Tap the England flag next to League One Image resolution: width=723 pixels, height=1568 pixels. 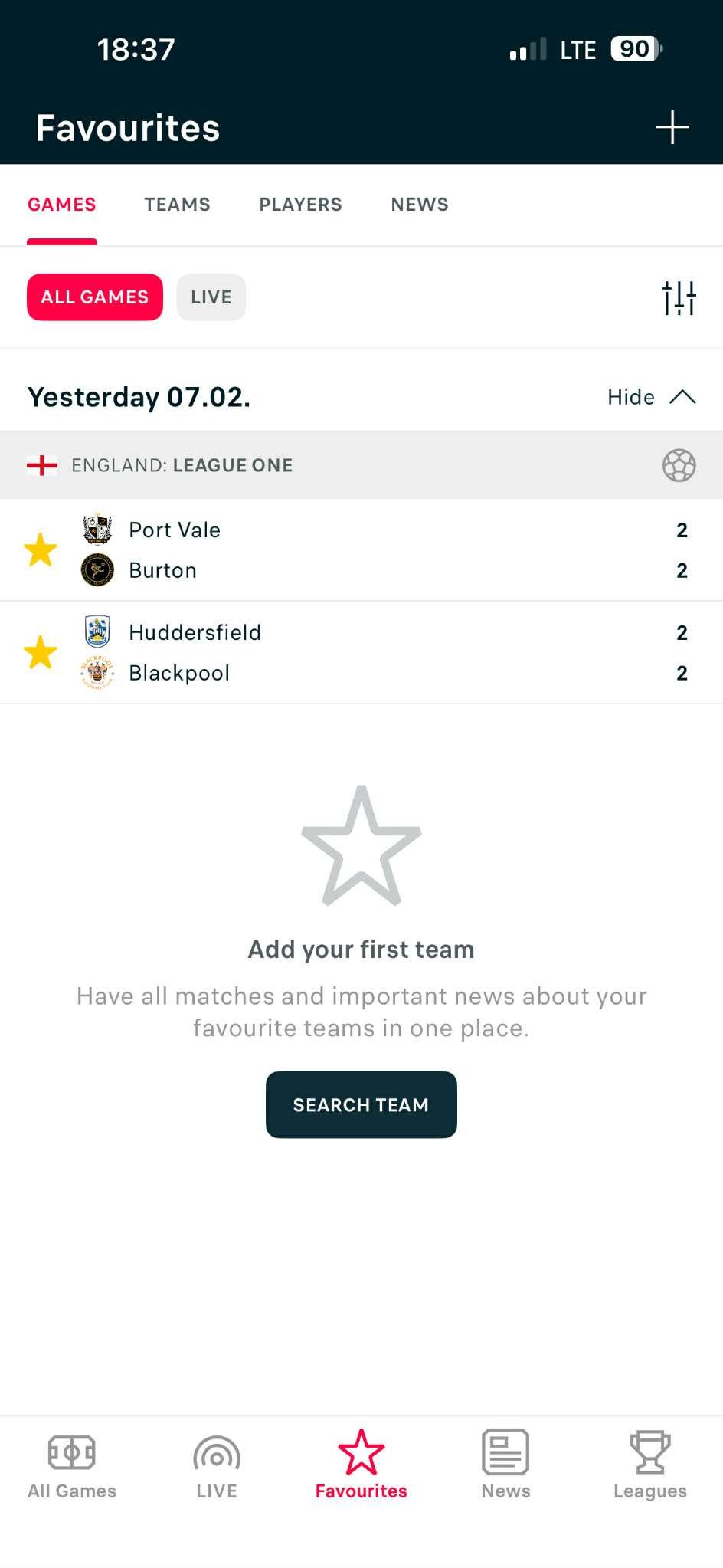point(42,464)
